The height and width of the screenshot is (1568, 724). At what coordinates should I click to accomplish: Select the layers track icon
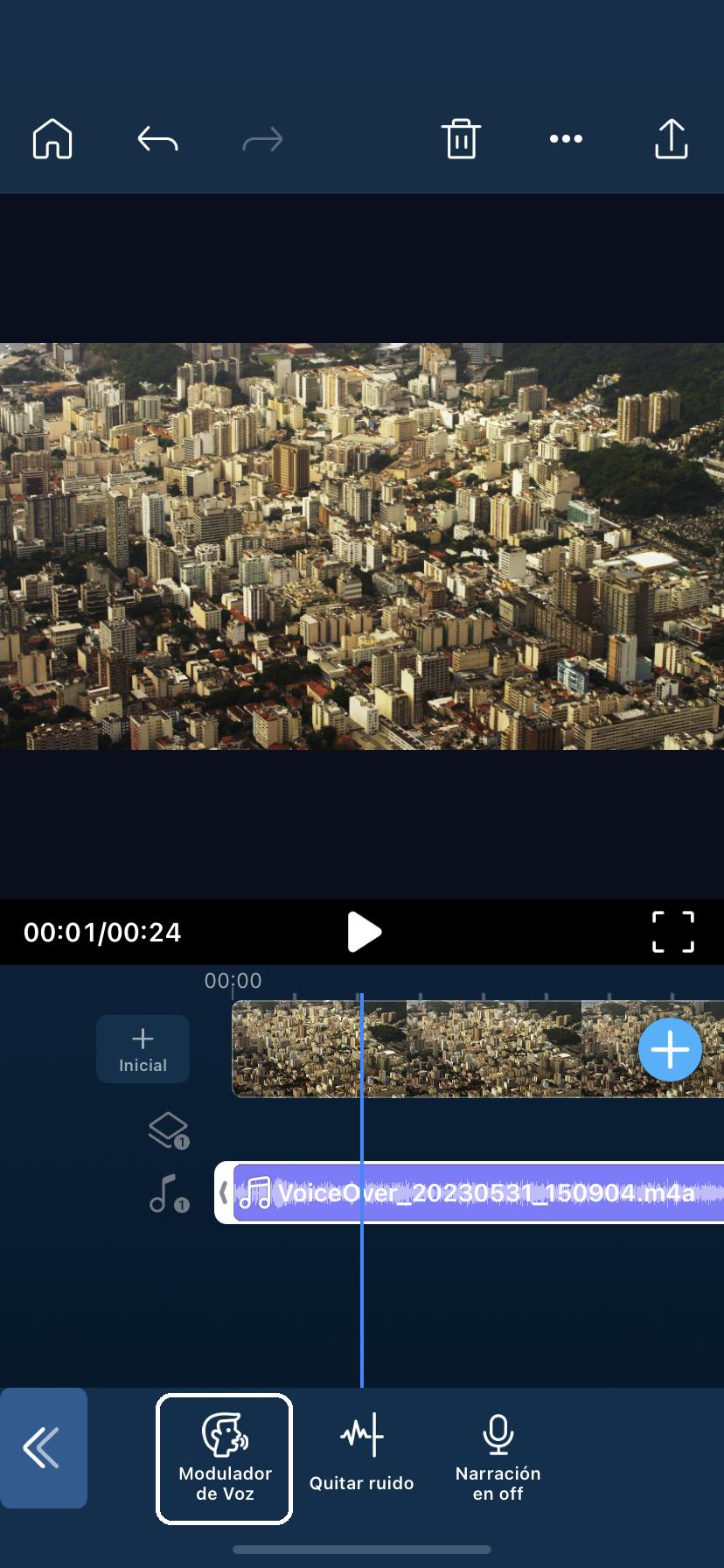click(x=166, y=1130)
